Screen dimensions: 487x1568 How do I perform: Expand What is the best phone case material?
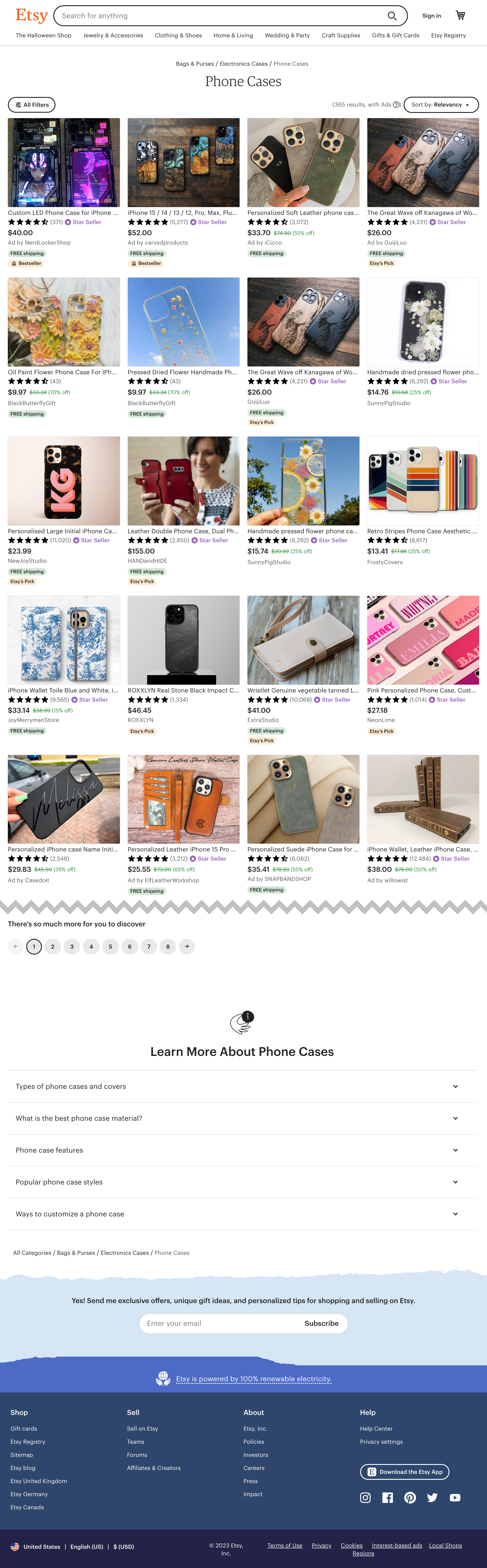(x=242, y=1118)
